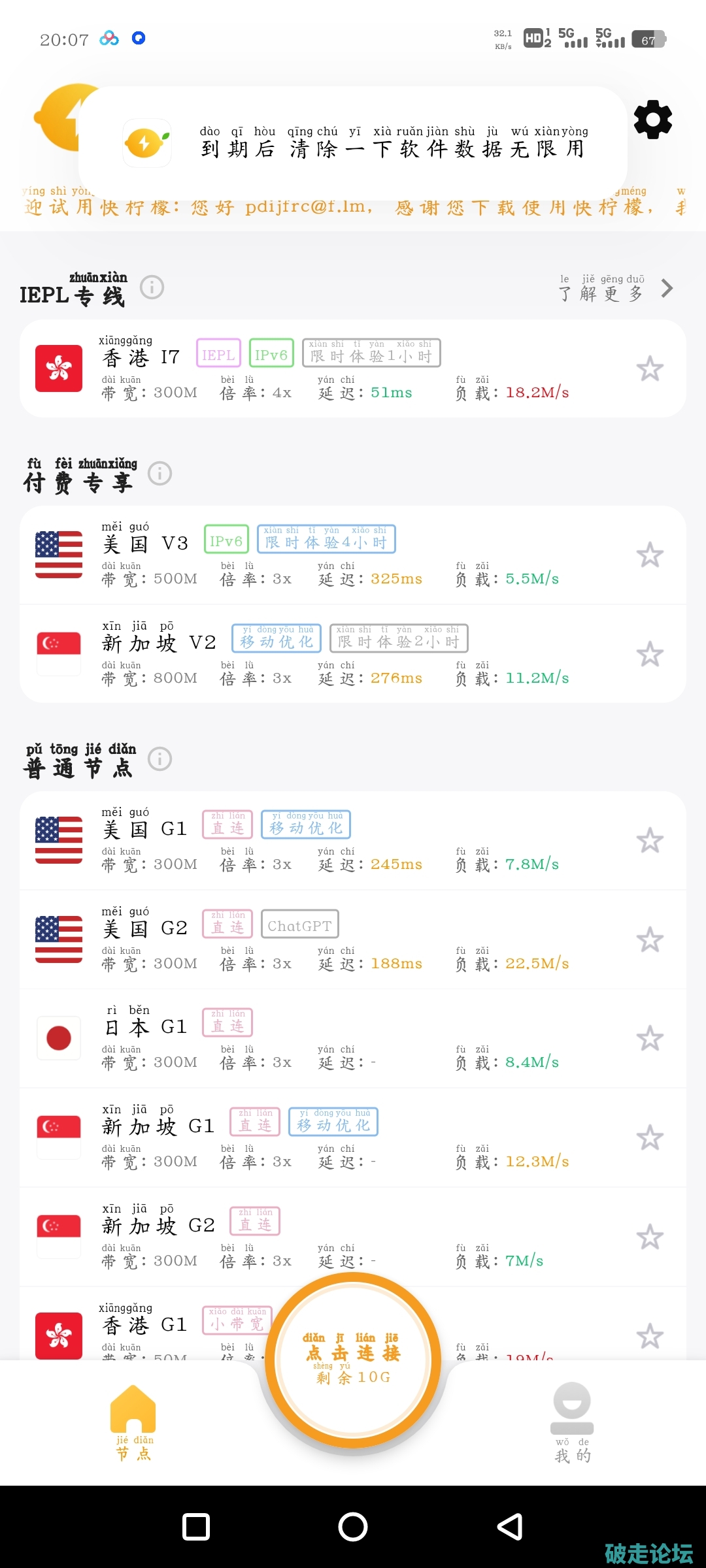This screenshot has height=1568, width=706.
Task: Go back with the system back button
Action: point(510,1527)
